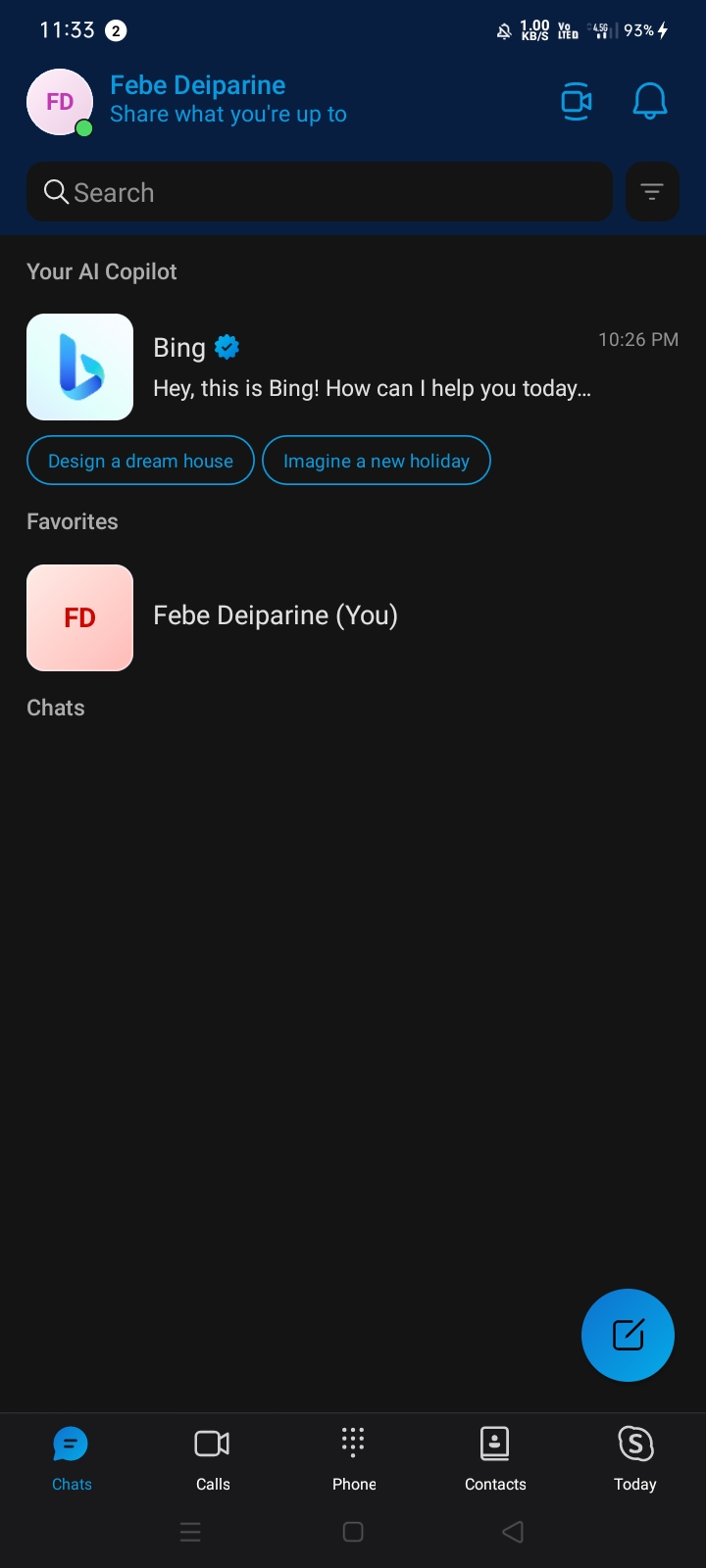The width and height of the screenshot is (706, 1568).
Task: Switch to the Today tab
Action: tap(635, 1459)
